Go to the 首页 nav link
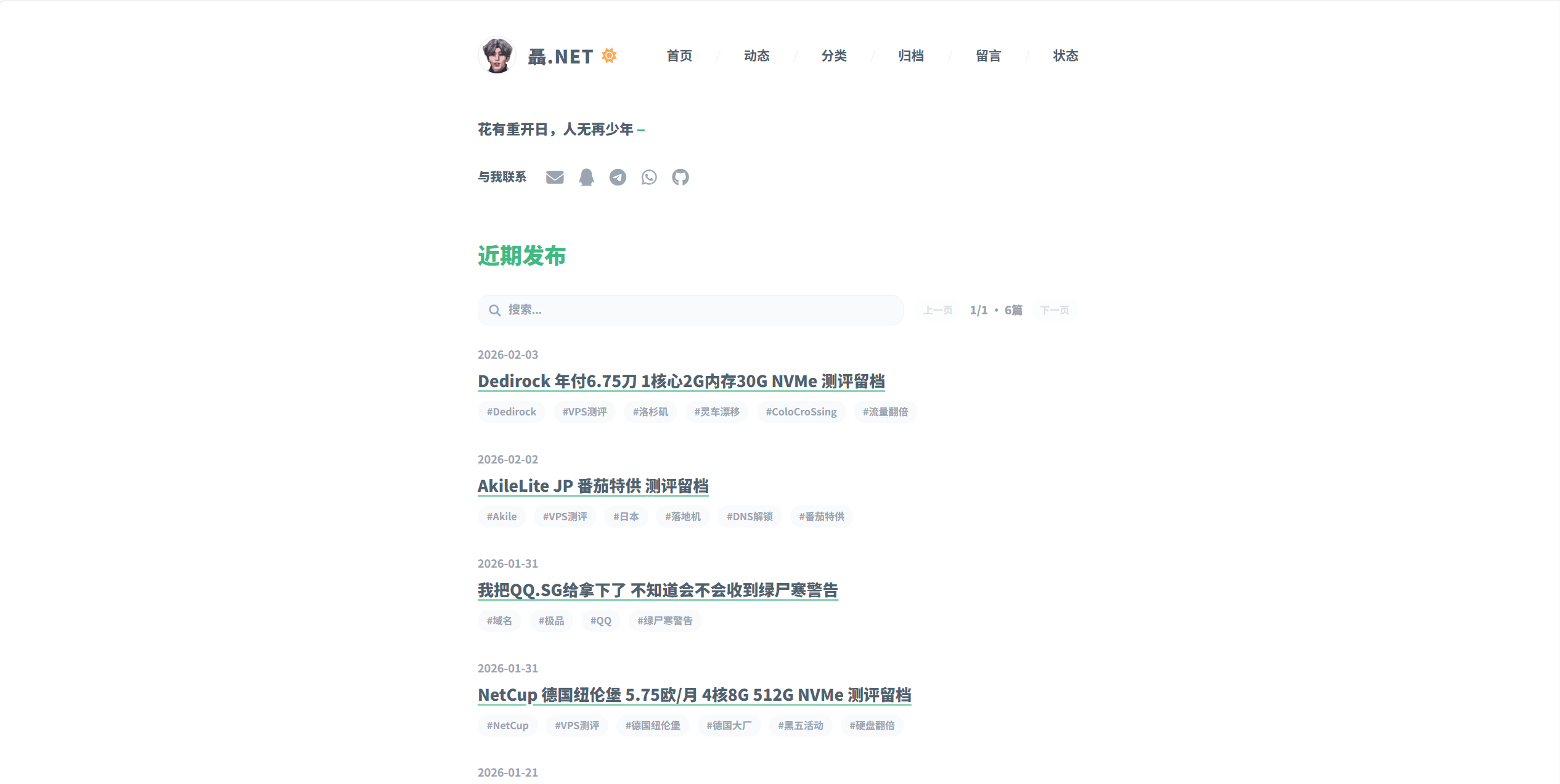Viewport: 1560px width, 784px height. click(679, 55)
